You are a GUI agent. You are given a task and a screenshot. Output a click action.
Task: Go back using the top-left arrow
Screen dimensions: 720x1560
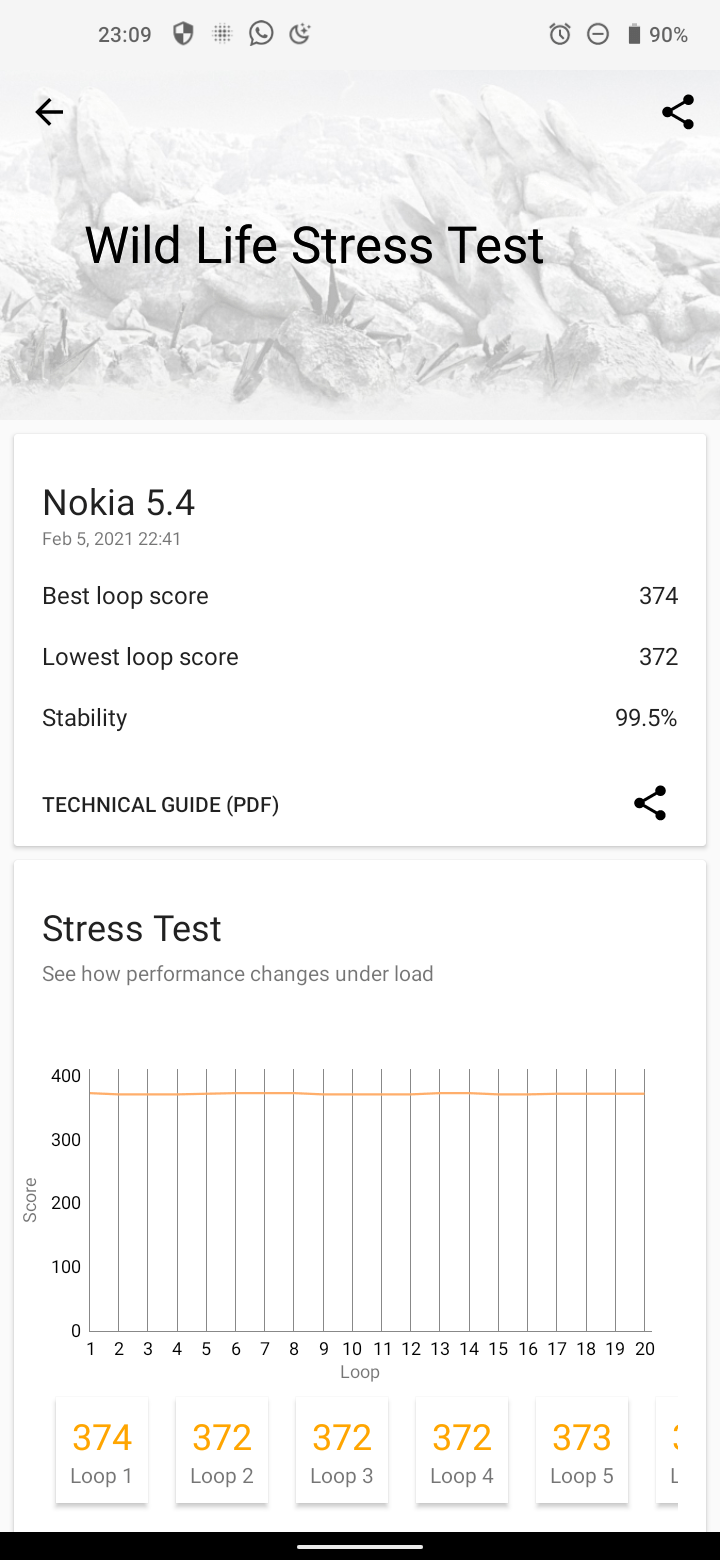[x=49, y=112]
